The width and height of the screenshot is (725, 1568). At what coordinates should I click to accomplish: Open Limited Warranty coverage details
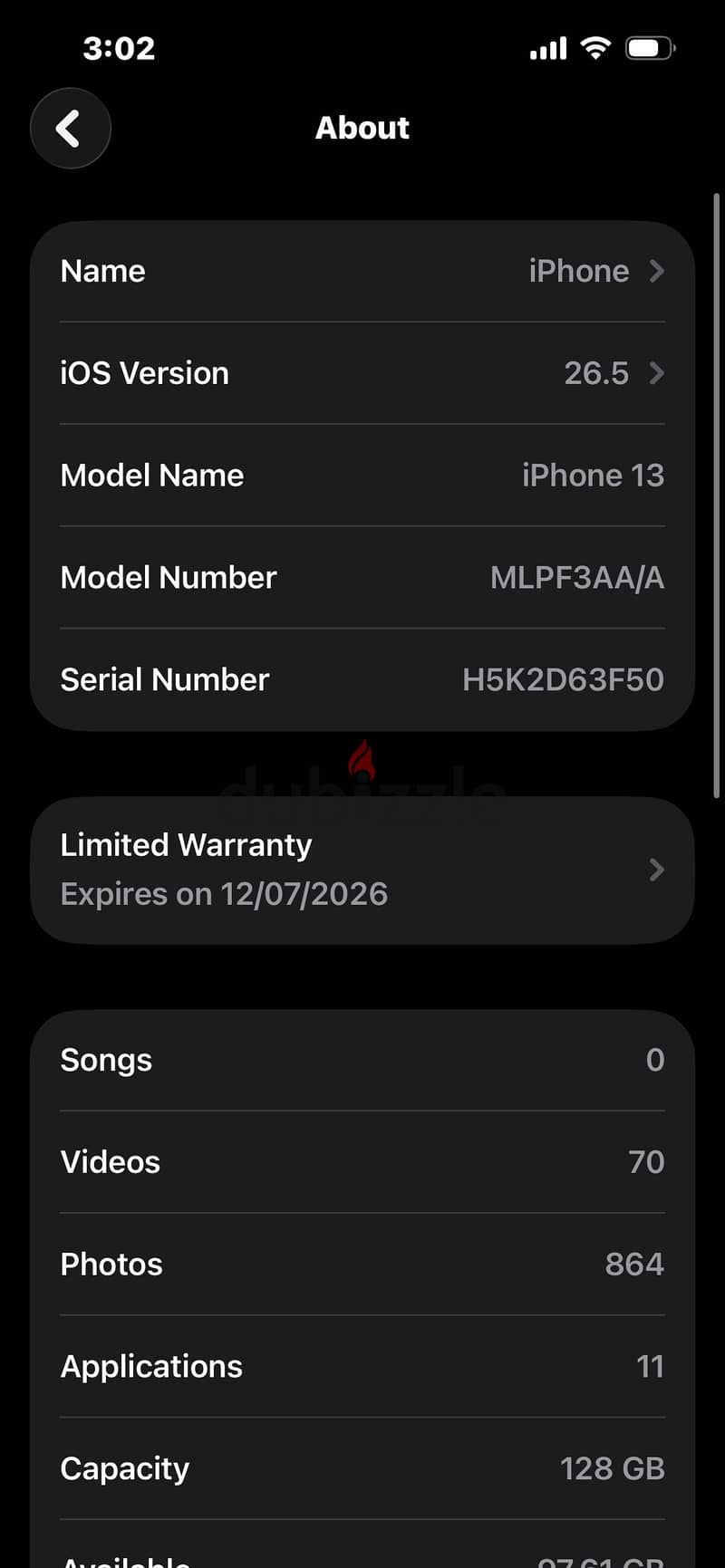362,870
